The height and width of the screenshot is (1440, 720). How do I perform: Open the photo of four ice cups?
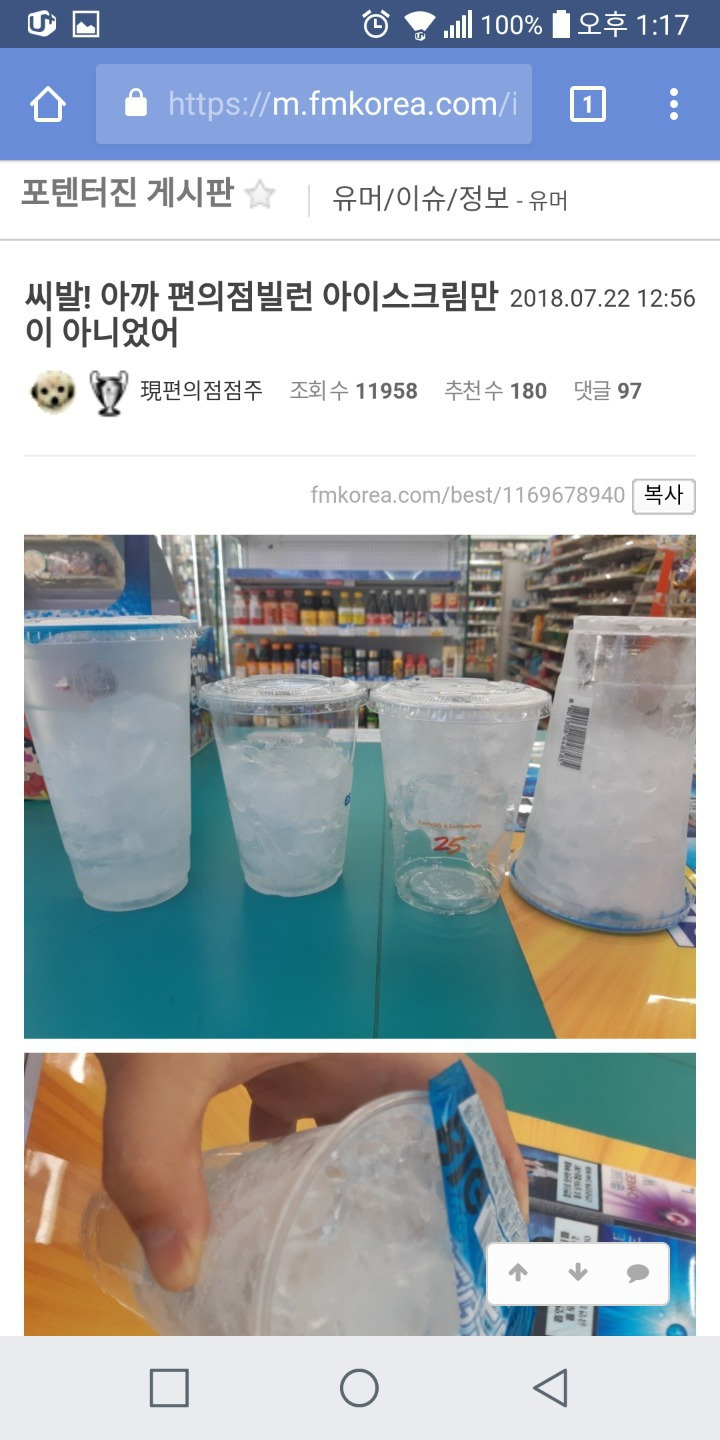tap(360, 786)
